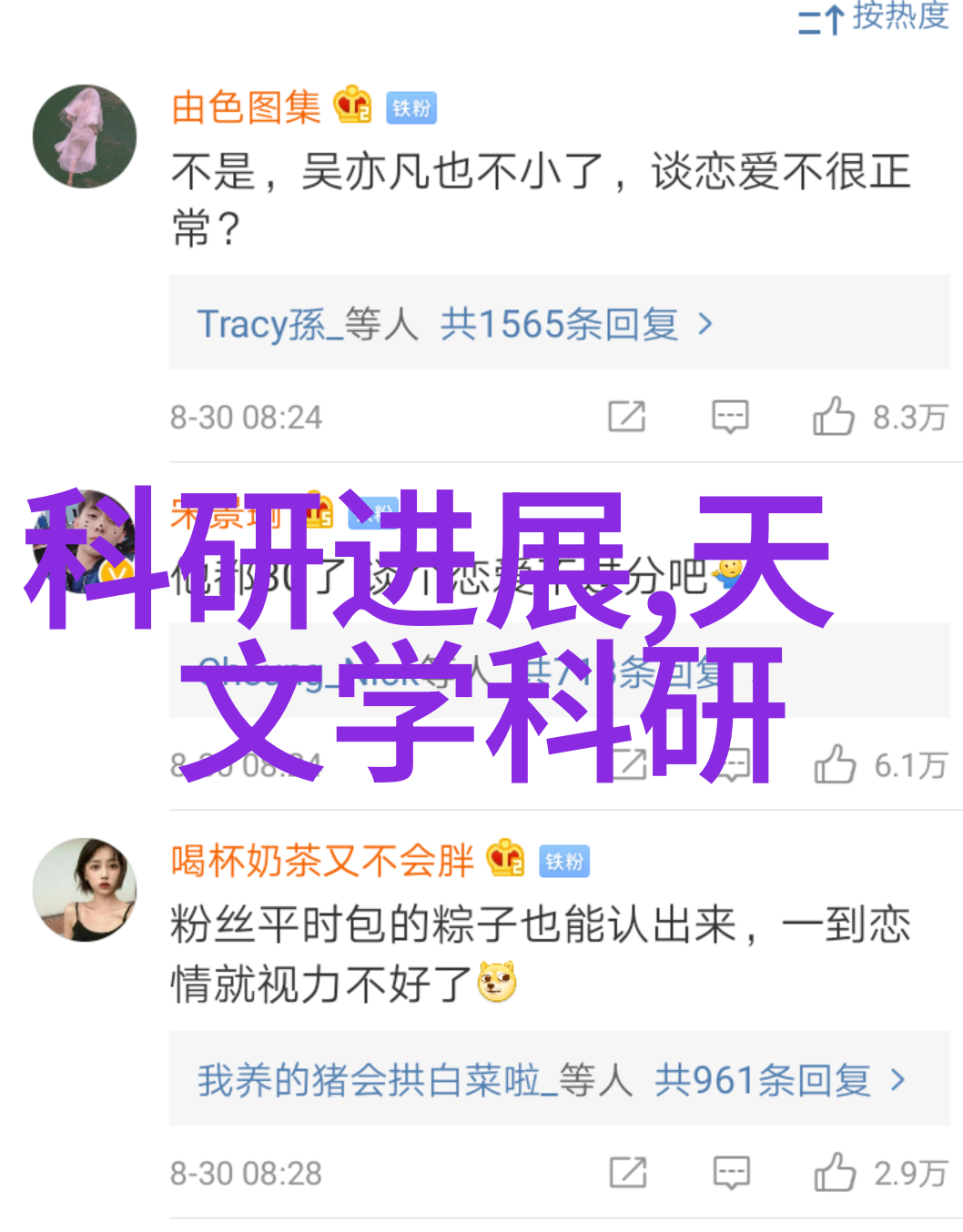The width and height of the screenshot is (963, 1232).
Task: Open the username 由色图集
Action: (246, 108)
